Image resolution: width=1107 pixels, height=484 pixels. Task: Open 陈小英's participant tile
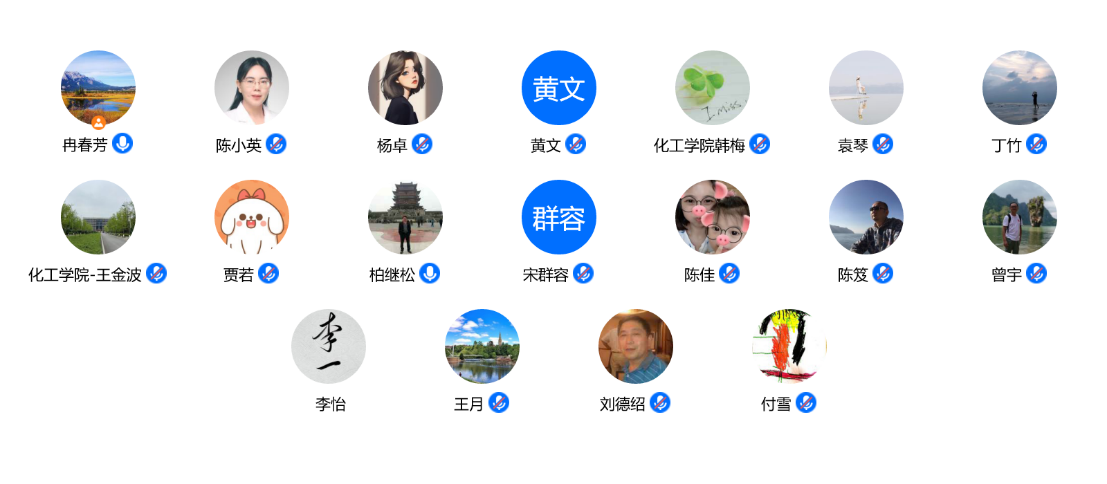[252, 87]
